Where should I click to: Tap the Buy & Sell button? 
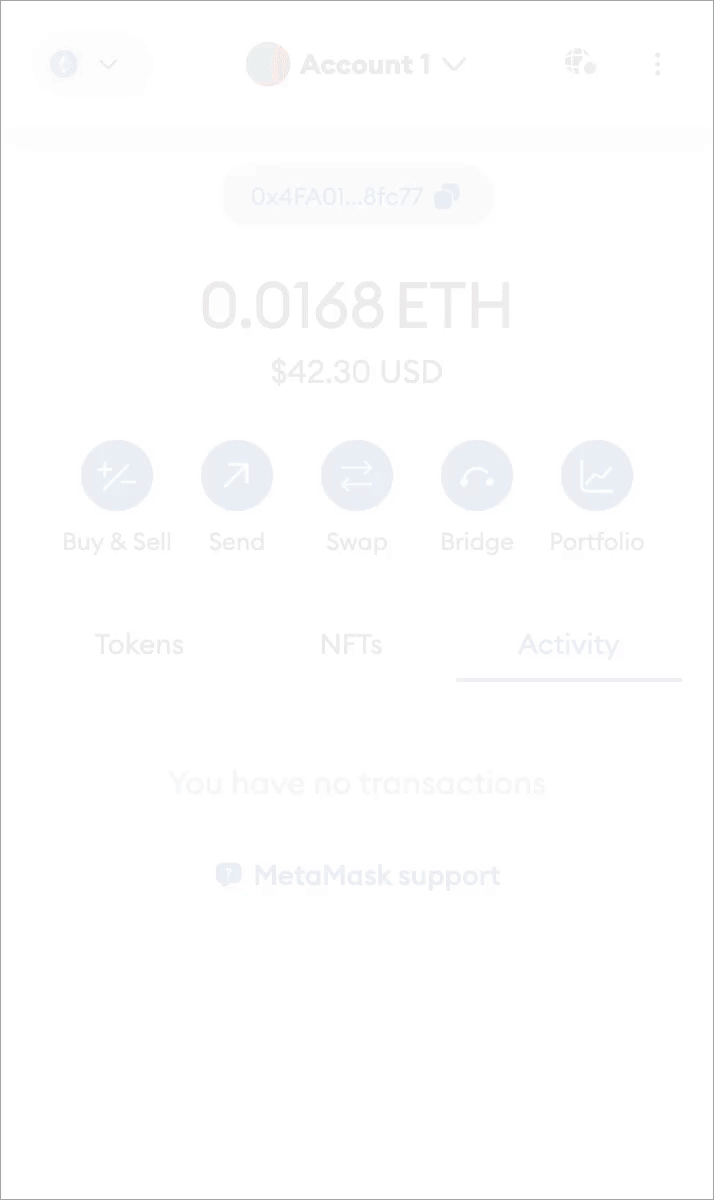coord(117,477)
